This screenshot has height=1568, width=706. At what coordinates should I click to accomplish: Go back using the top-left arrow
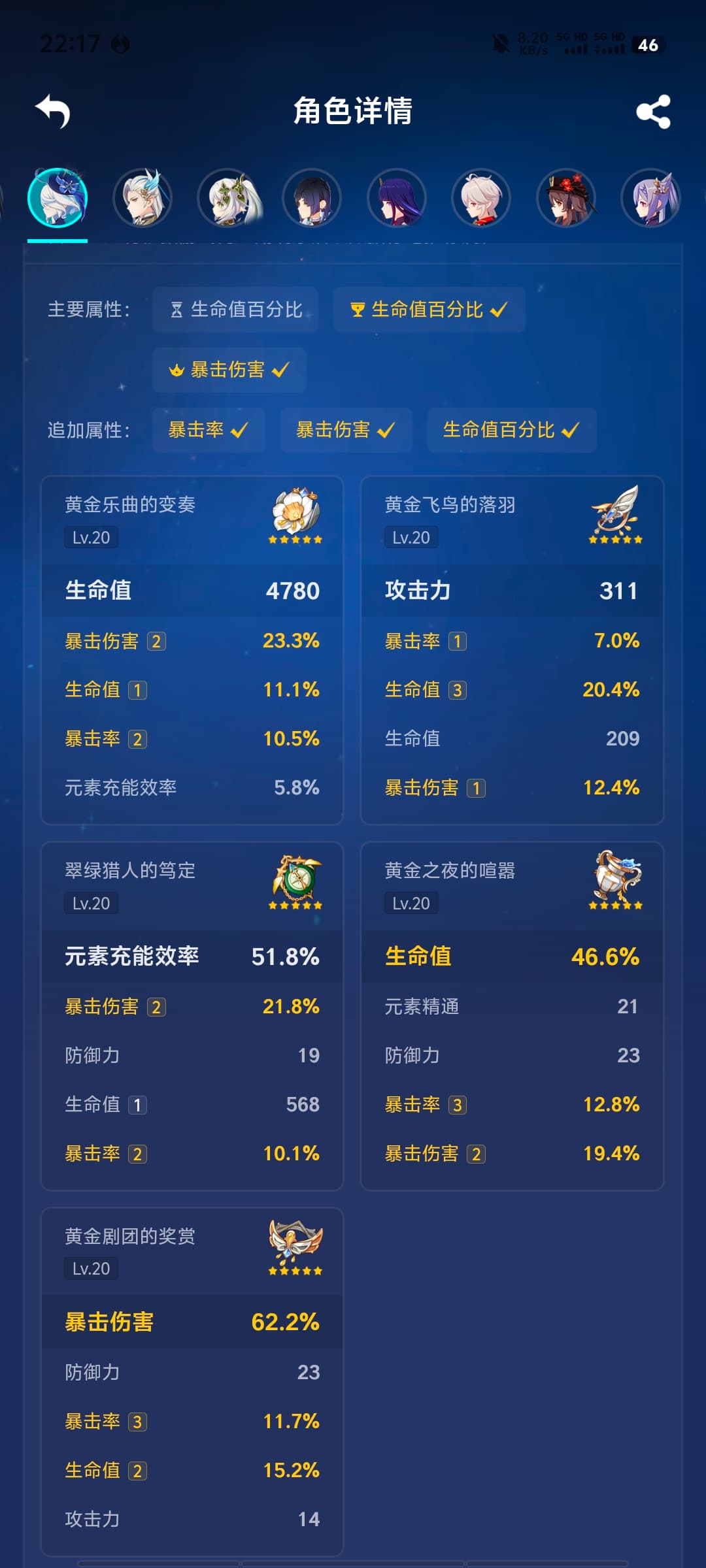coord(53,111)
